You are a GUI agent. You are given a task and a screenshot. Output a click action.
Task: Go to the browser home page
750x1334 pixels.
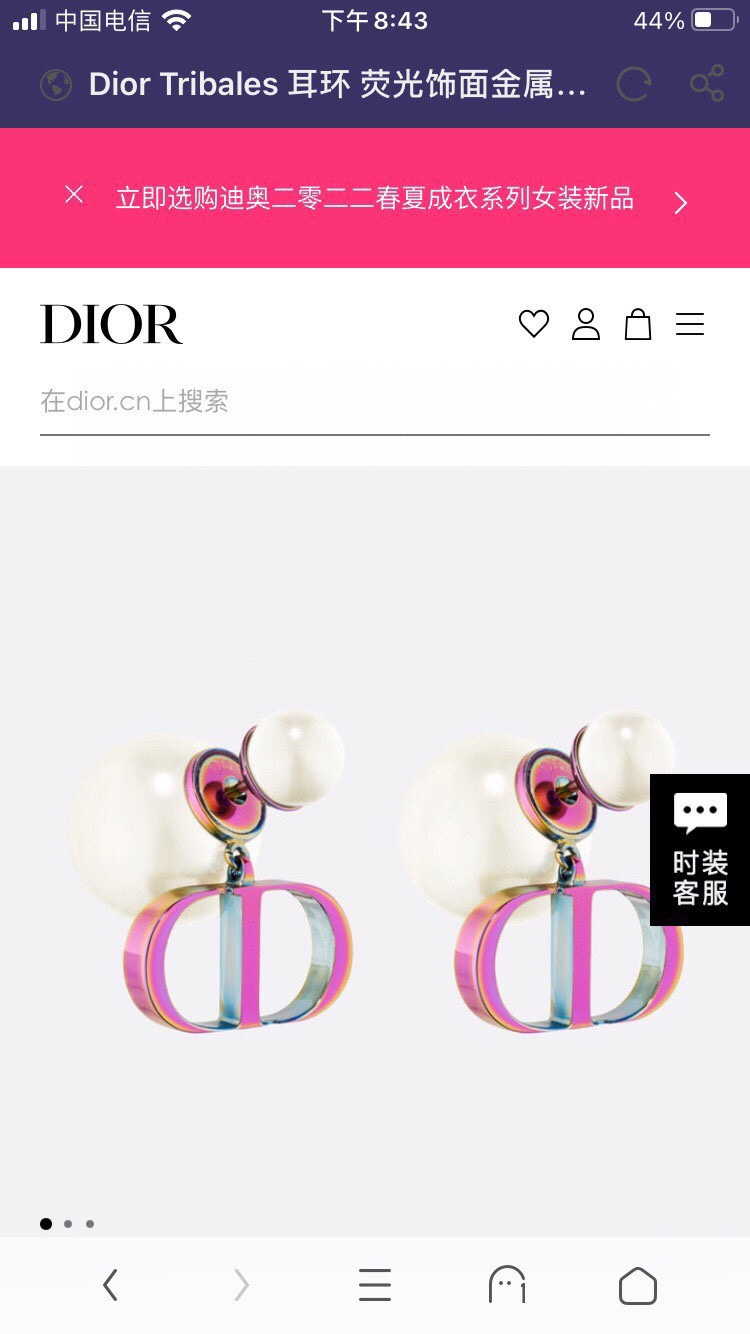tap(638, 1285)
